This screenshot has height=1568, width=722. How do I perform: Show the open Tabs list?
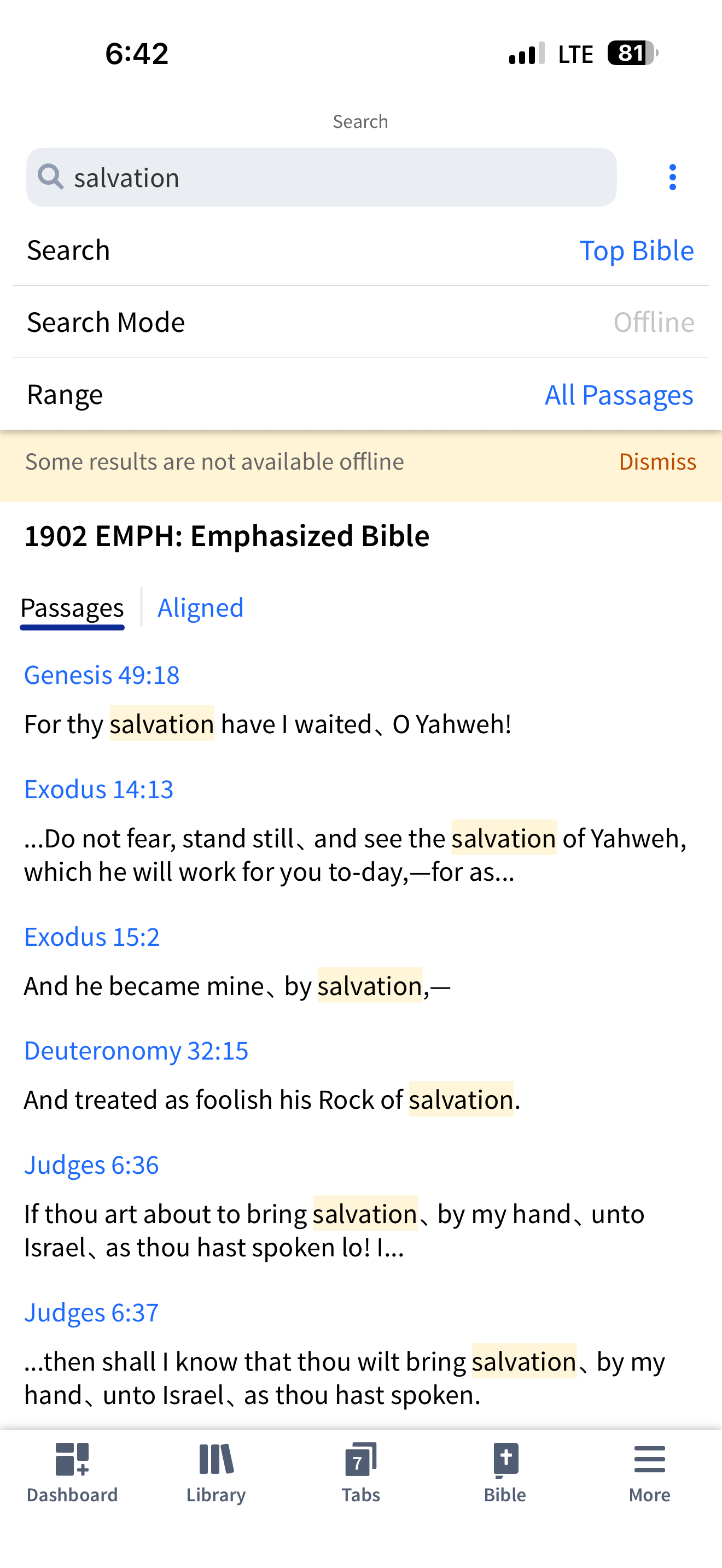360,1473
